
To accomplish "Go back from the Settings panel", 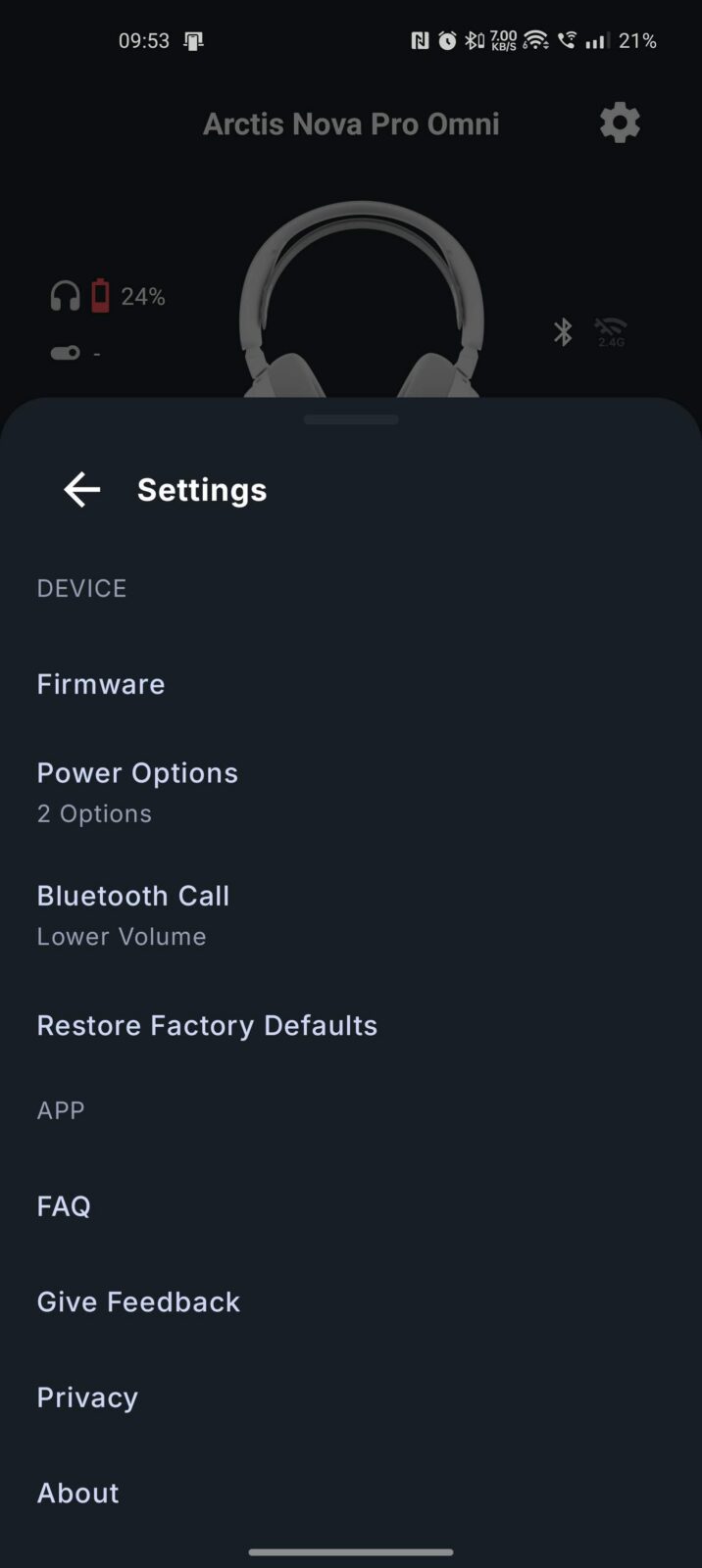I will pyautogui.click(x=82, y=489).
